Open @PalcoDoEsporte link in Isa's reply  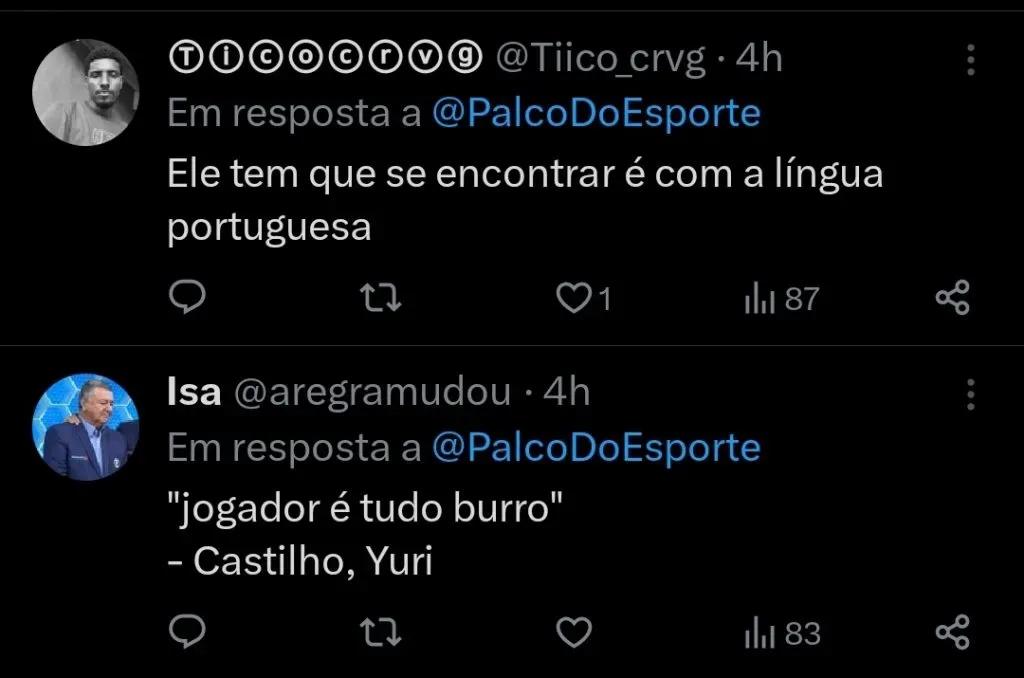(596, 448)
